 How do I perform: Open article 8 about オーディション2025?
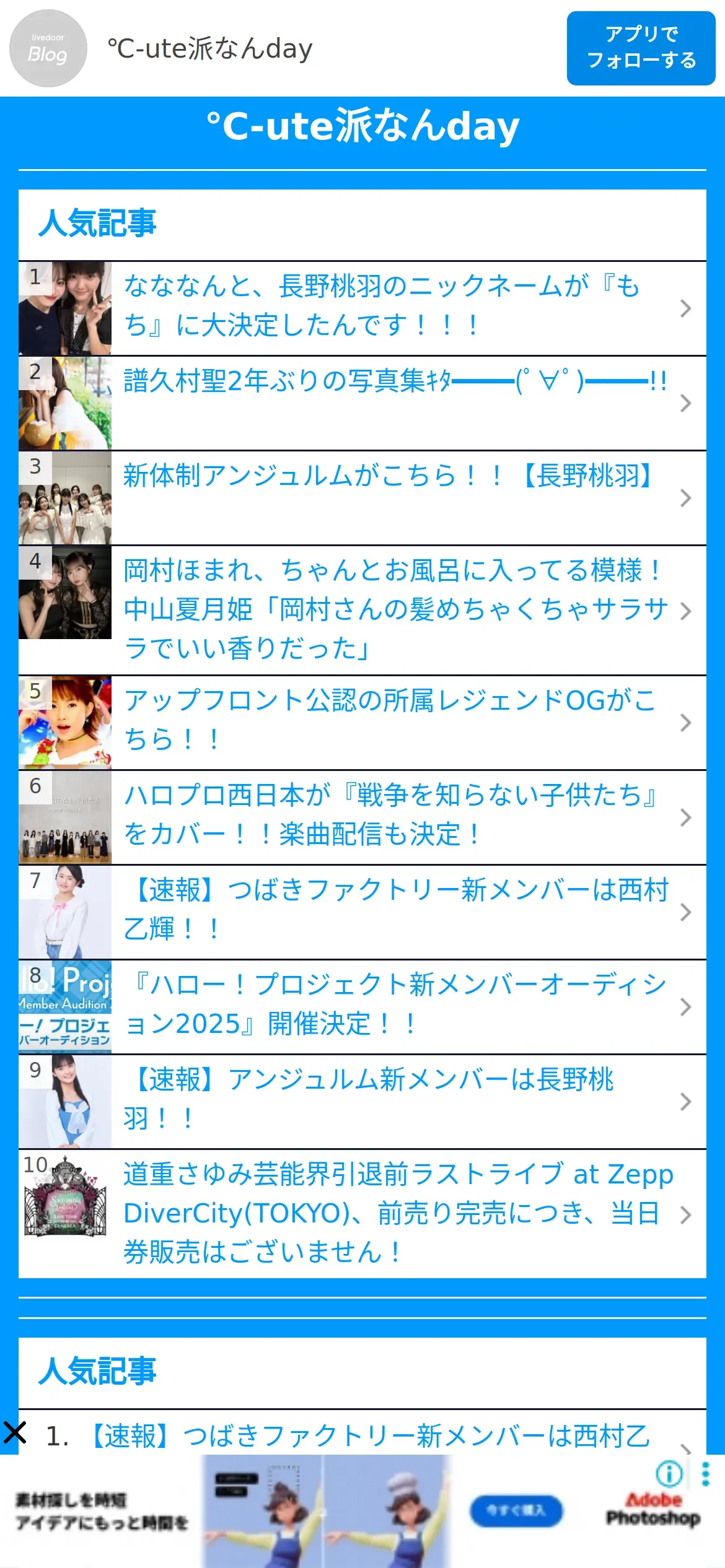pos(362,1007)
